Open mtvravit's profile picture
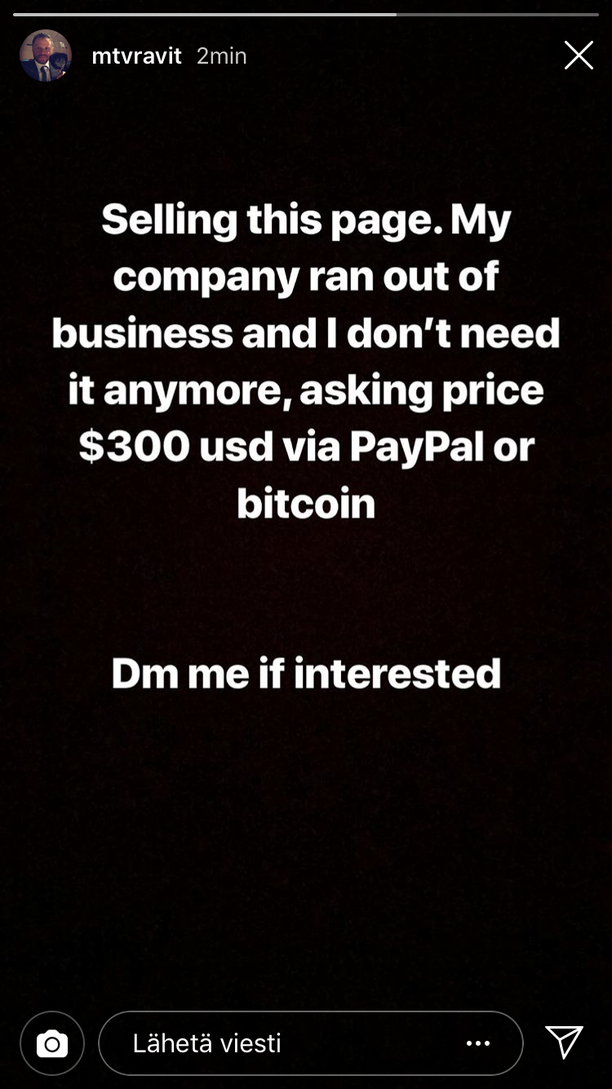The width and height of the screenshot is (612, 1089). (46, 56)
